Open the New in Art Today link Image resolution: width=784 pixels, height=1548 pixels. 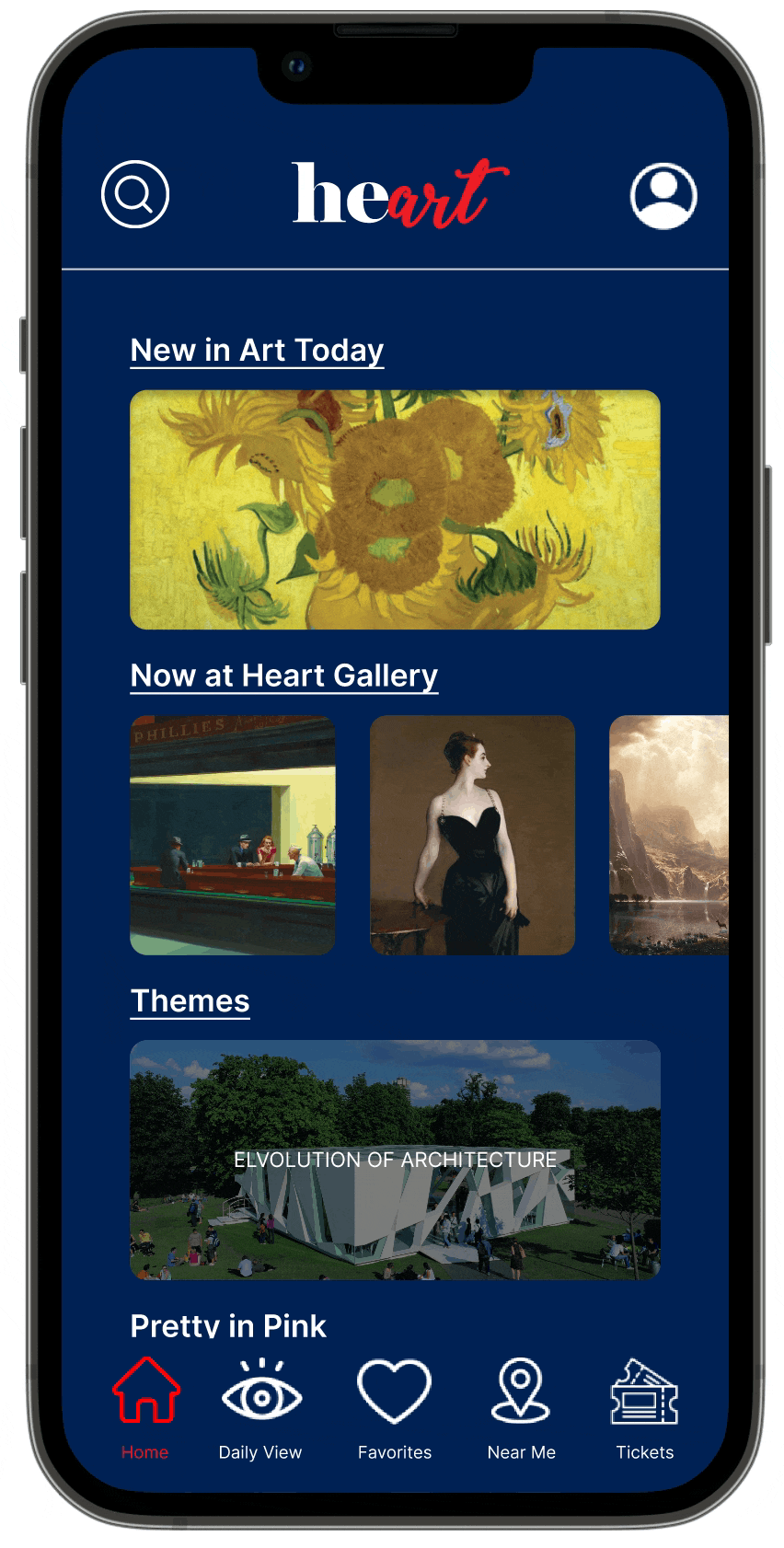pos(257,351)
